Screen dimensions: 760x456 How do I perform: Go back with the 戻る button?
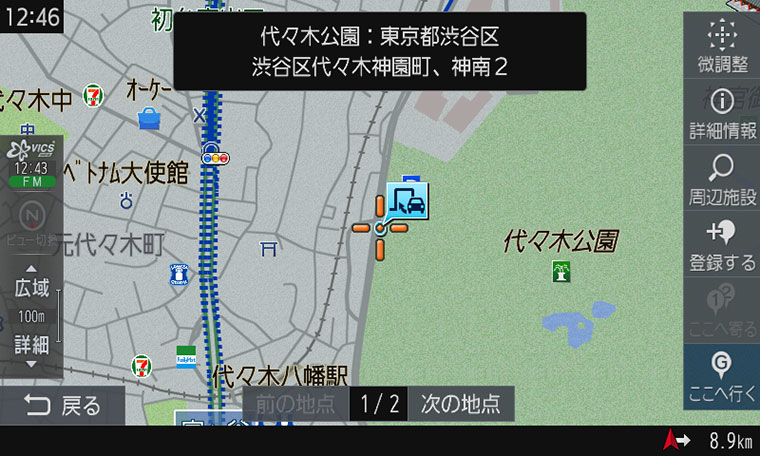[x=62, y=405]
